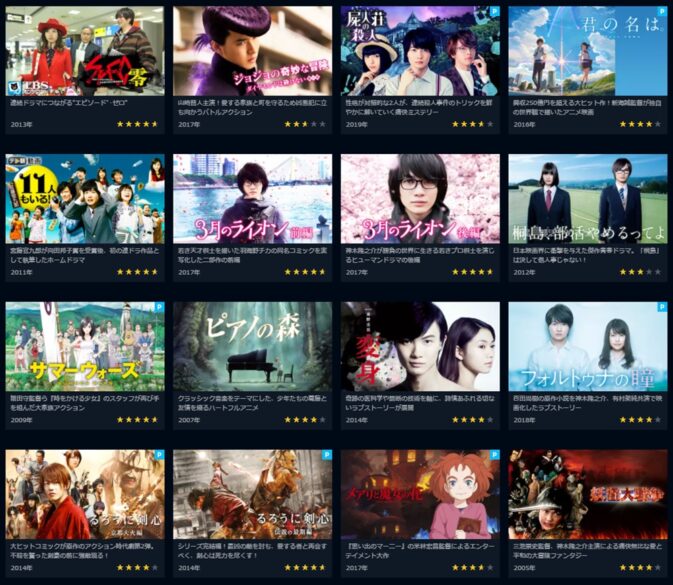Choose the ピアノの森 movie

(x=252, y=346)
